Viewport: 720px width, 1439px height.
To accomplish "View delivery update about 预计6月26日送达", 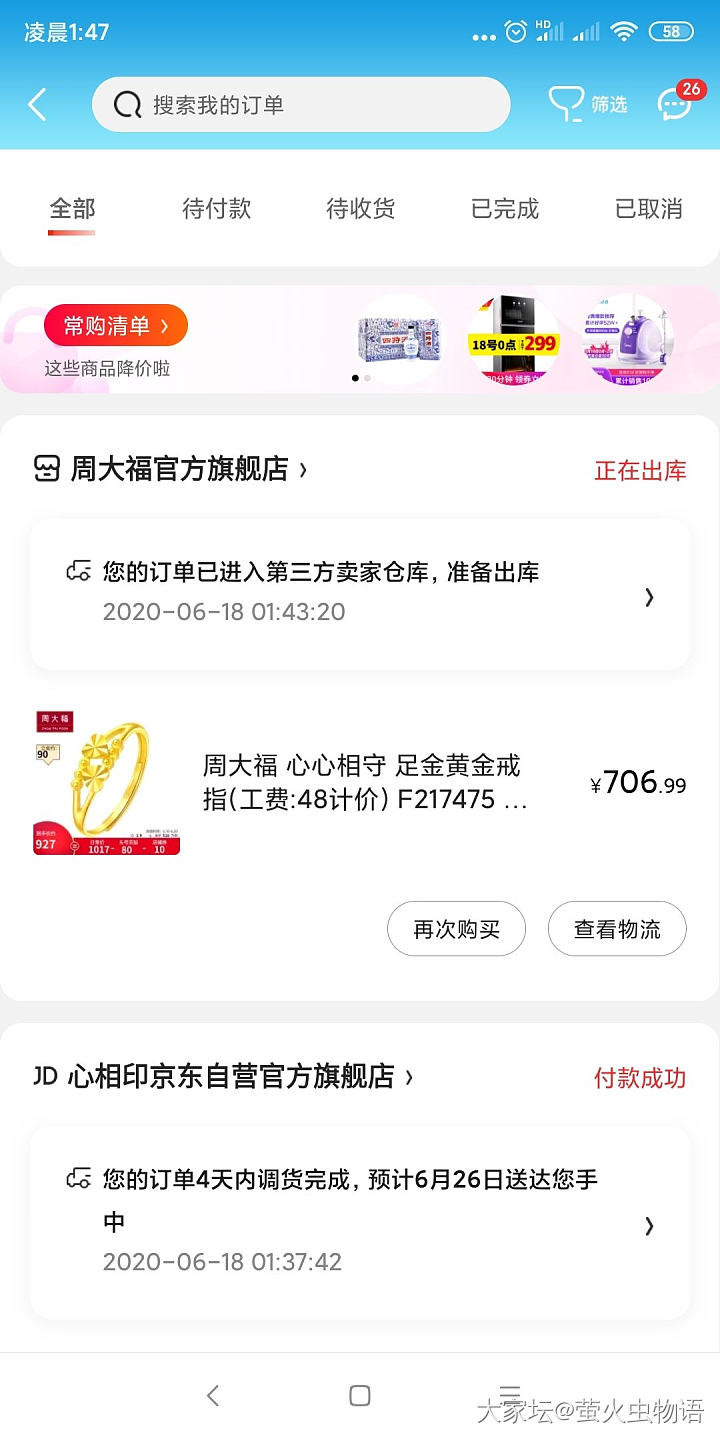I will point(360,1221).
